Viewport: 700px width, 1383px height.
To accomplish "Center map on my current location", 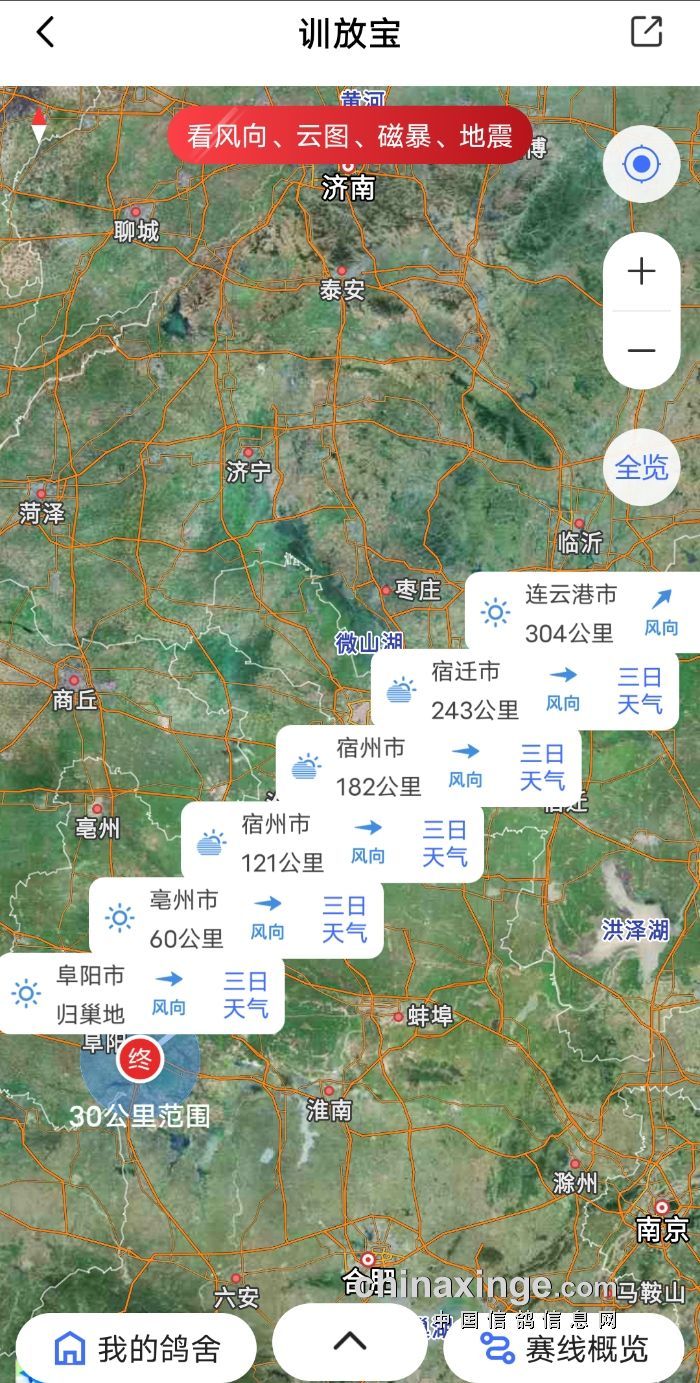I will tap(641, 164).
